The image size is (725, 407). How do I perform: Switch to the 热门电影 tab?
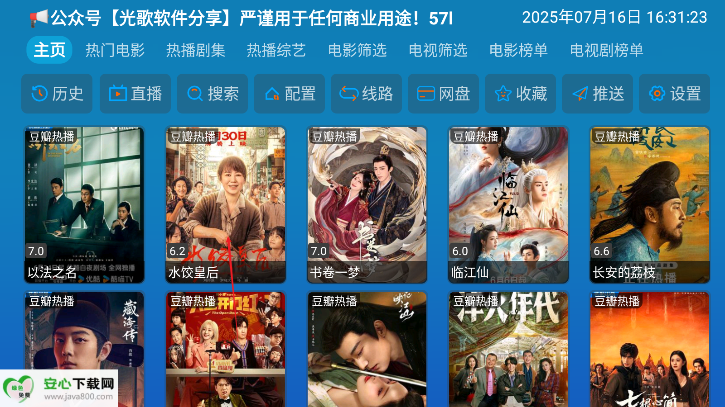click(115, 50)
